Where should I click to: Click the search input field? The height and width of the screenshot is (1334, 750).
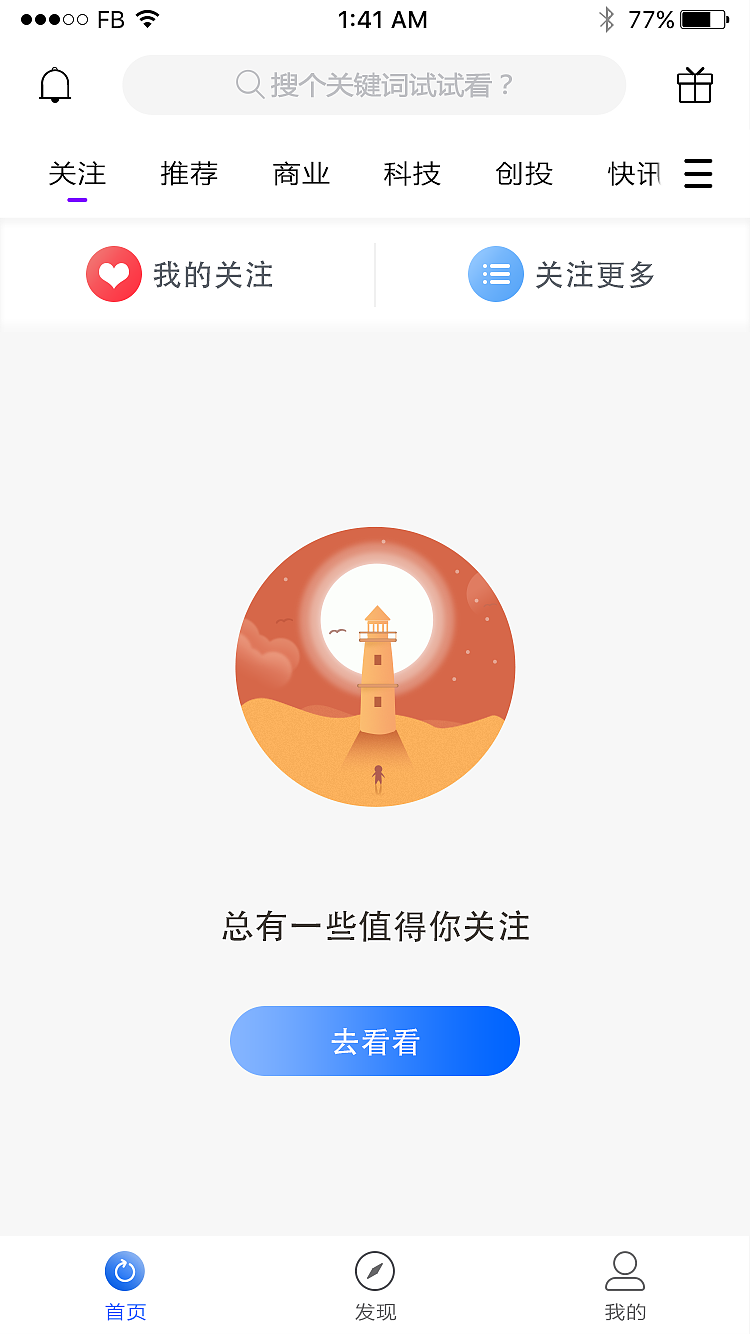tap(374, 85)
